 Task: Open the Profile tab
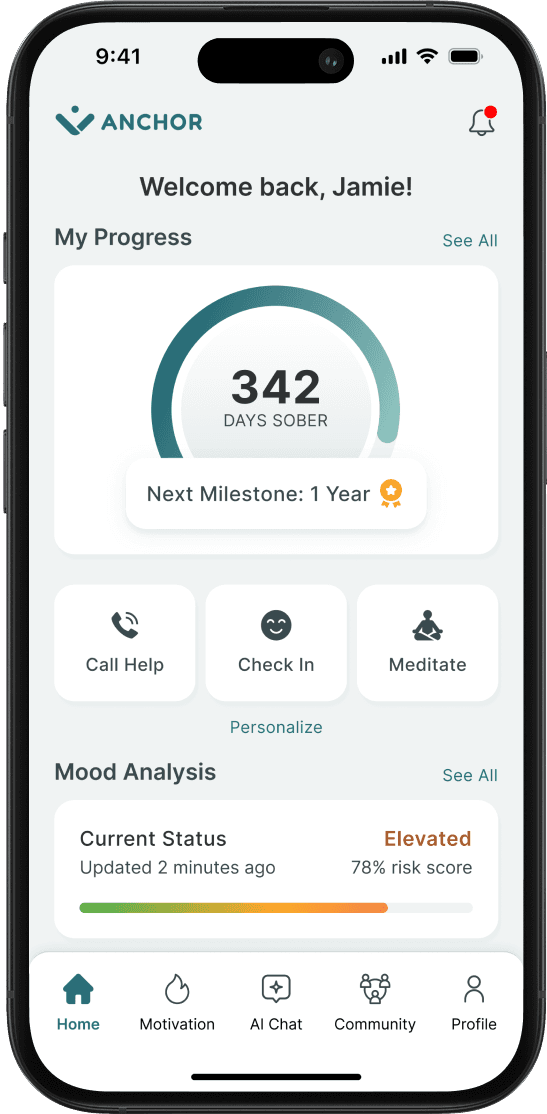tap(474, 1002)
